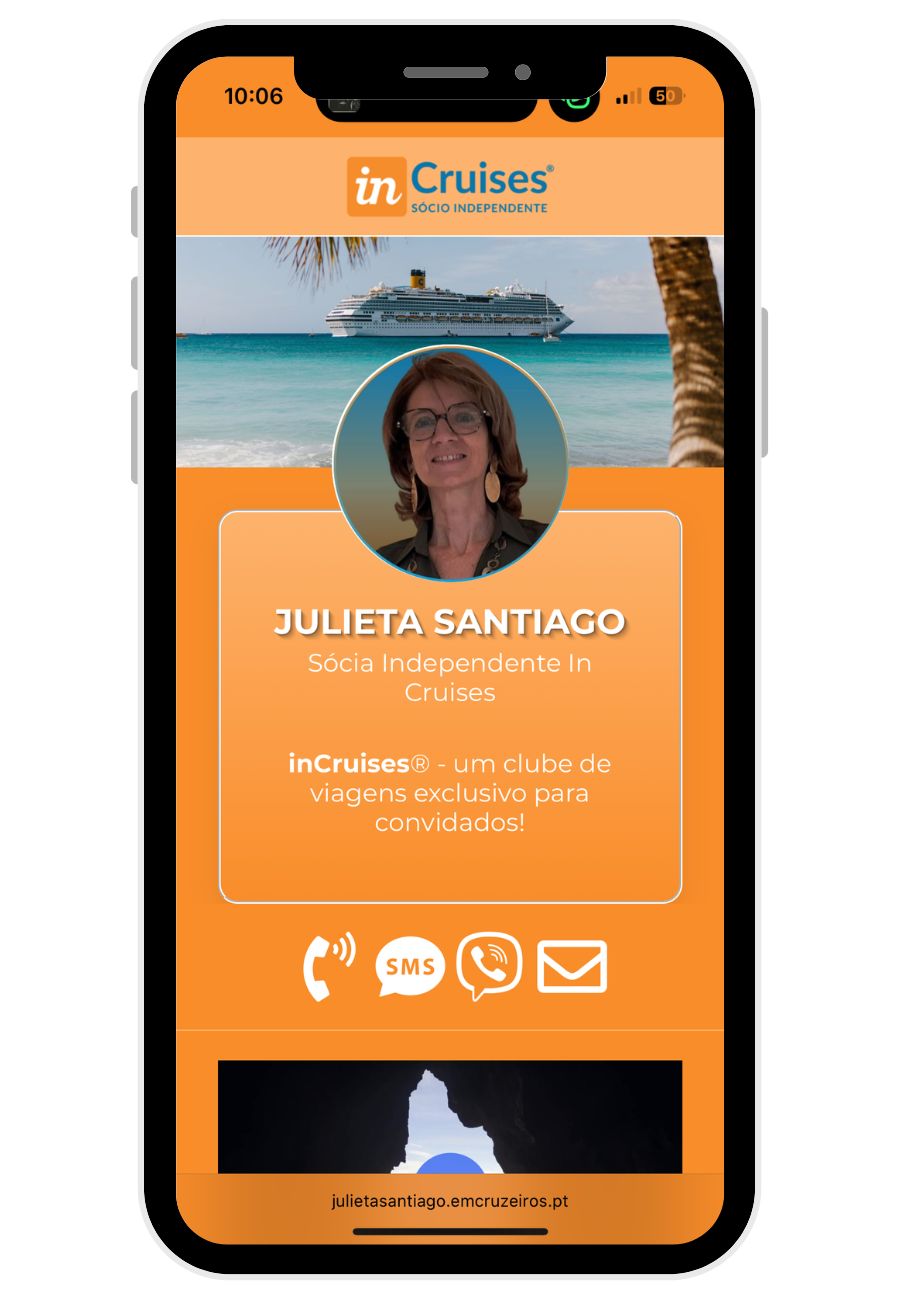Tap the julietasantiago.emcruzeiros.pt address bar
The height and width of the screenshot is (1300, 900).
point(450,1201)
